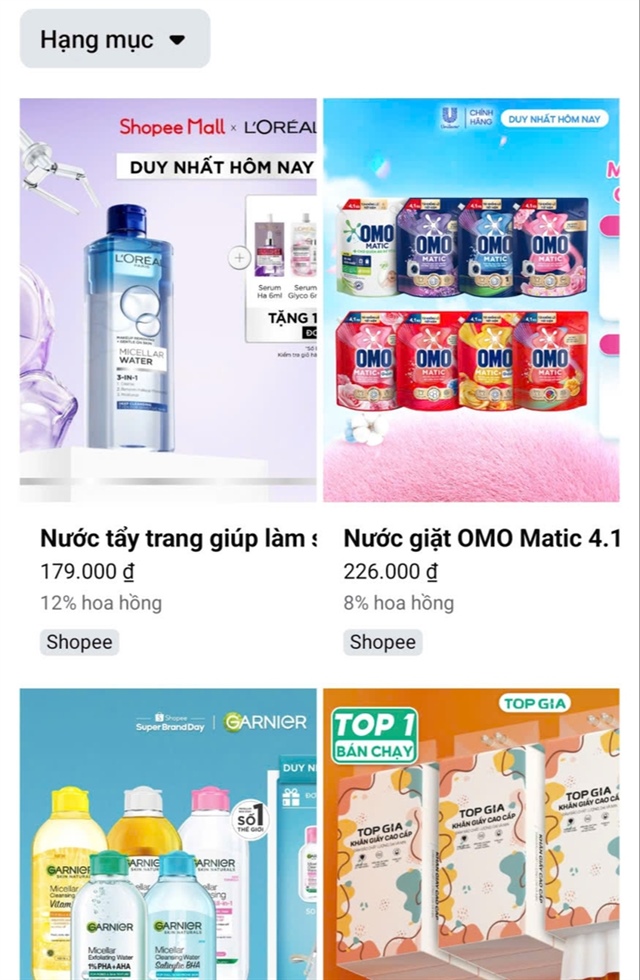Expand the Hạng mục dropdown

click(x=114, y=40)
